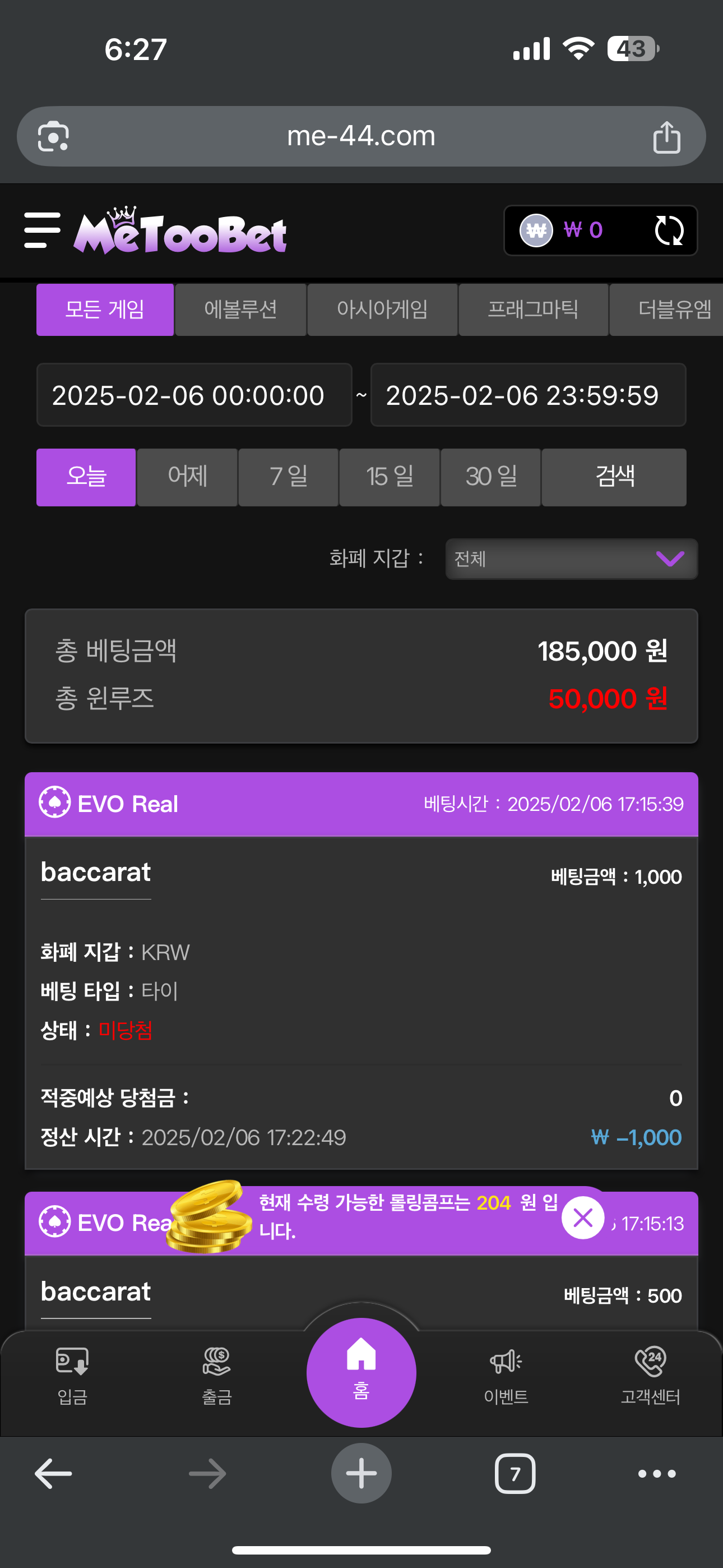Open 입금 in the bottom bar
The width and height of the screenshot is (723, 1568).
[x=72, y=1376]
